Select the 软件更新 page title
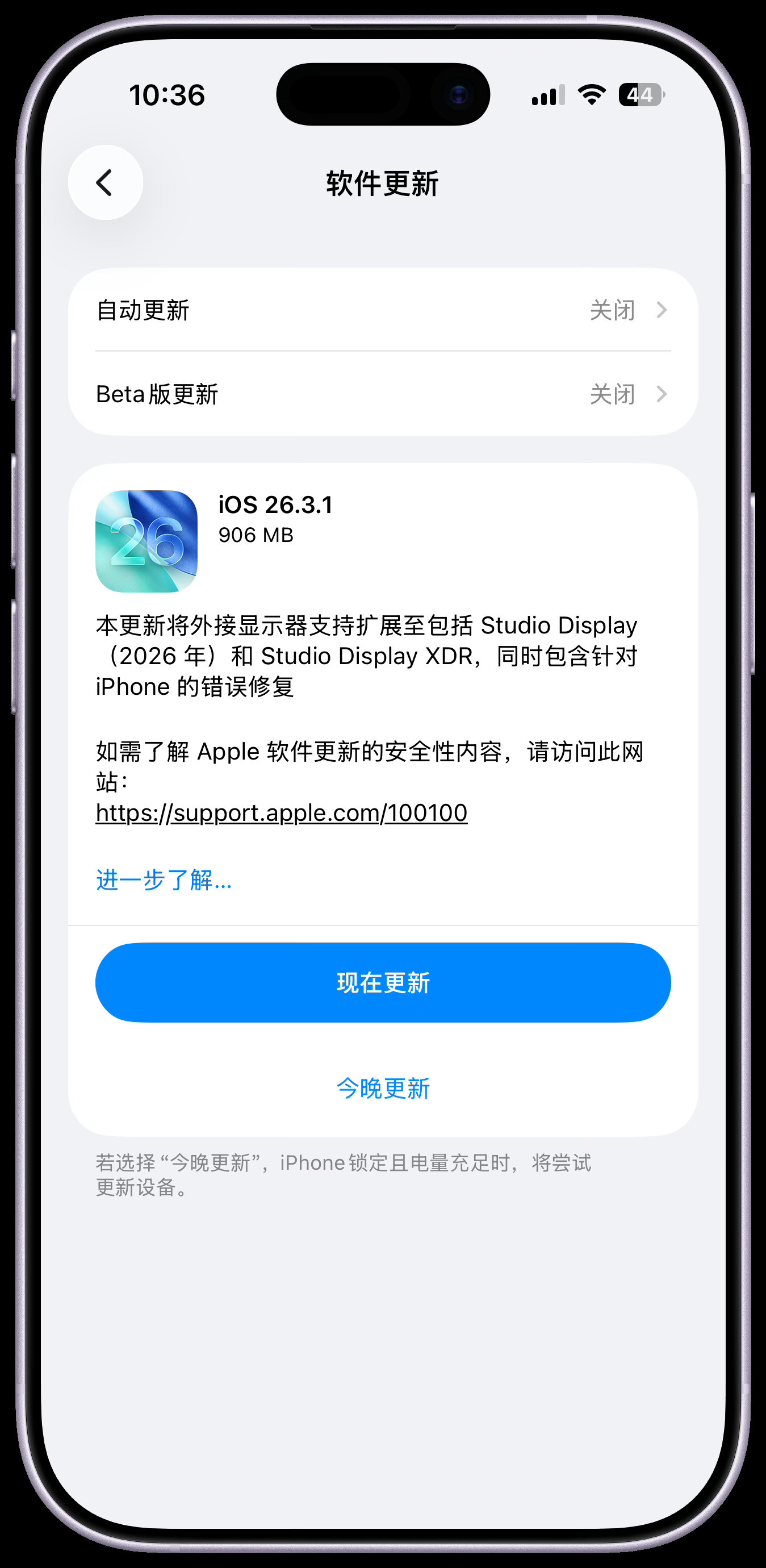Screen dimensions: 766x1568 383,182
